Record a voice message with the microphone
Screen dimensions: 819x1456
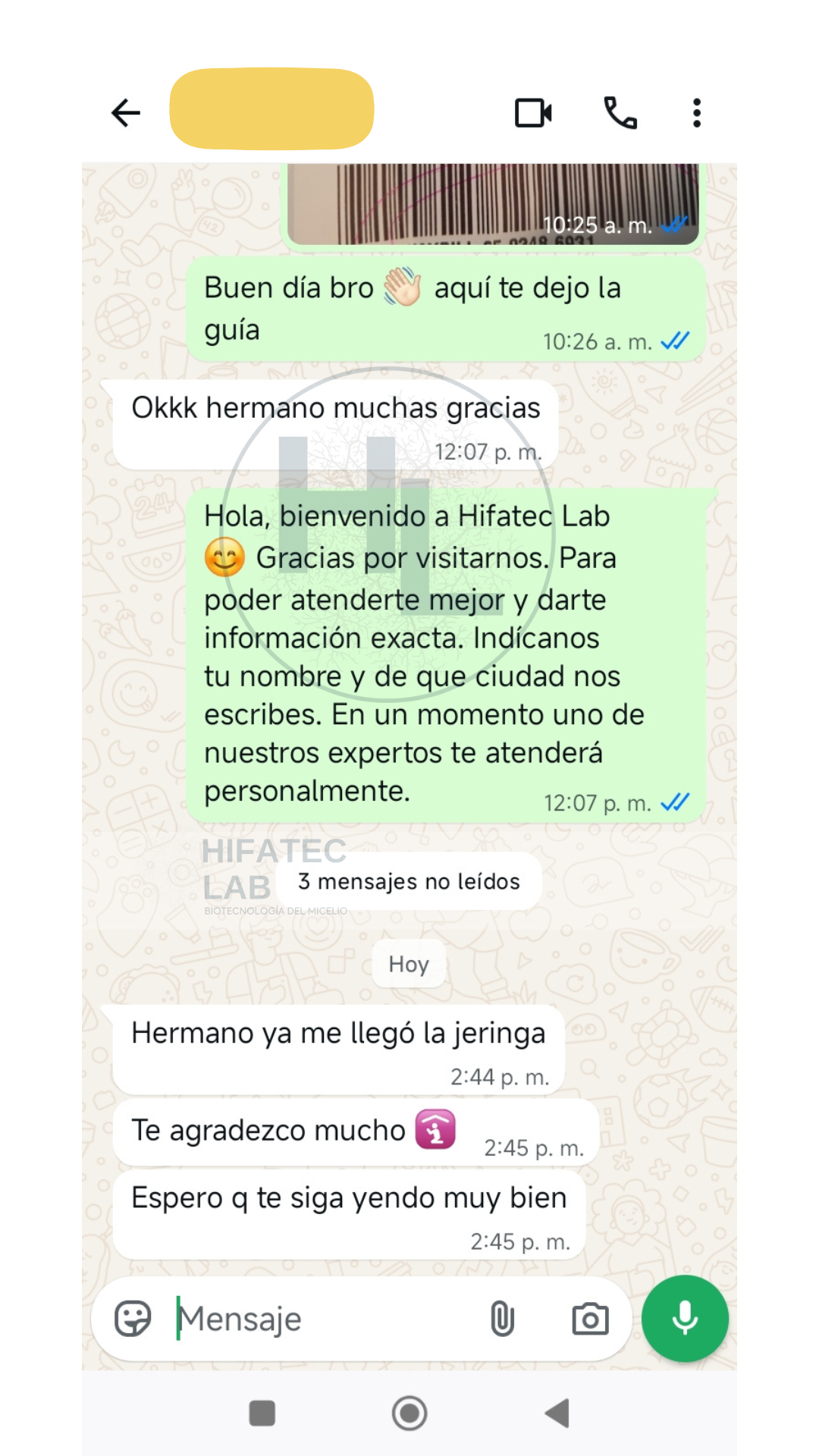pos(685,1319)
